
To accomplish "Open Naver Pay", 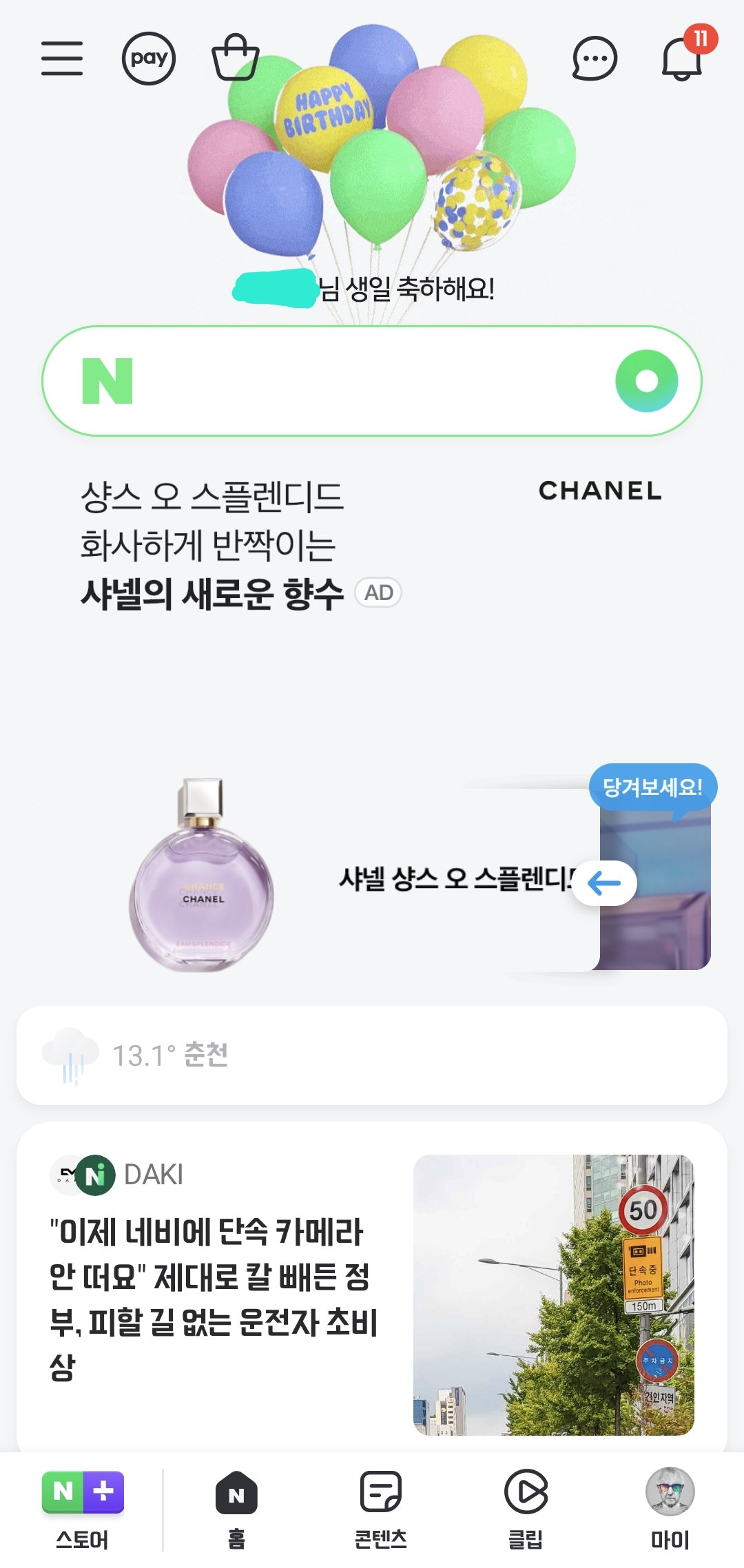I will click(149, 59).
